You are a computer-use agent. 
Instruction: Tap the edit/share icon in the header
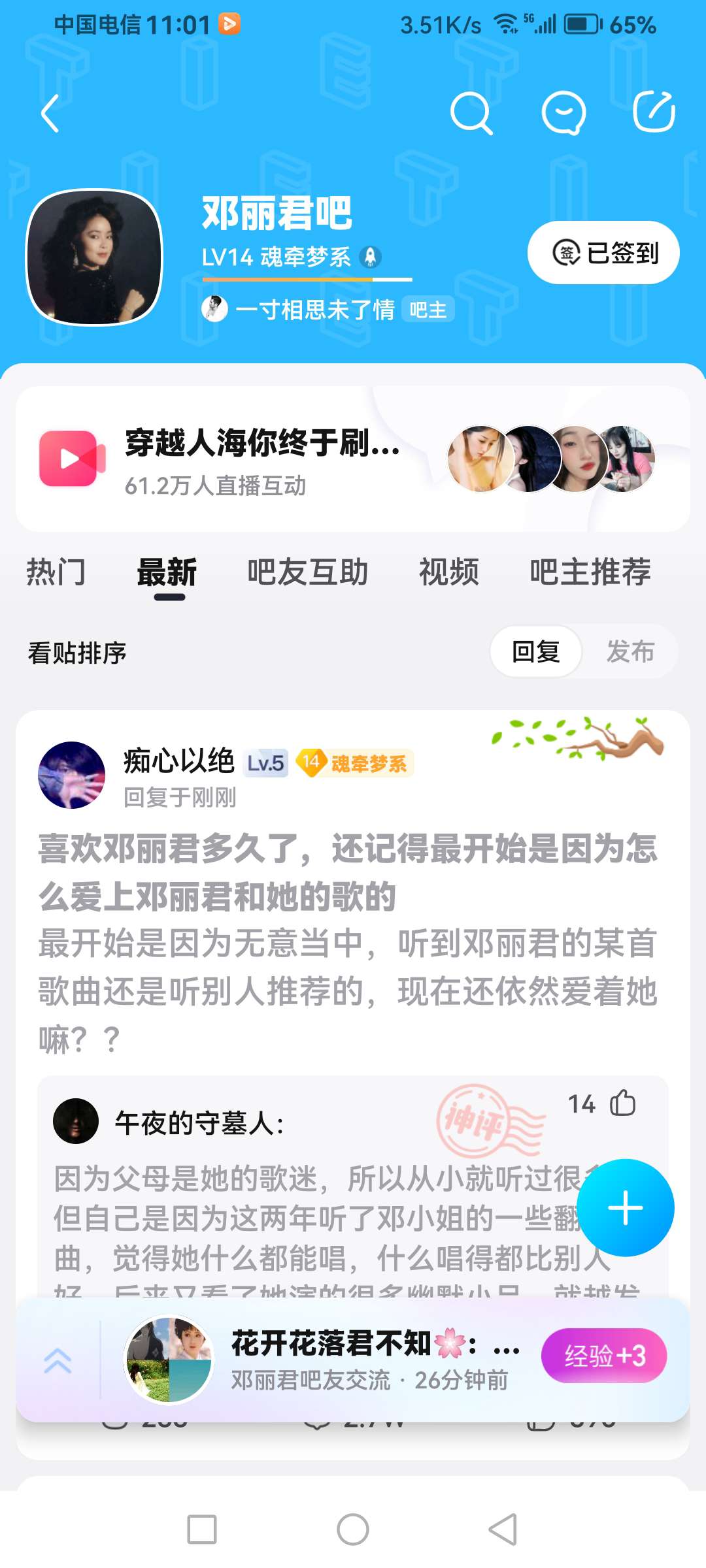(x=654, y=112)
